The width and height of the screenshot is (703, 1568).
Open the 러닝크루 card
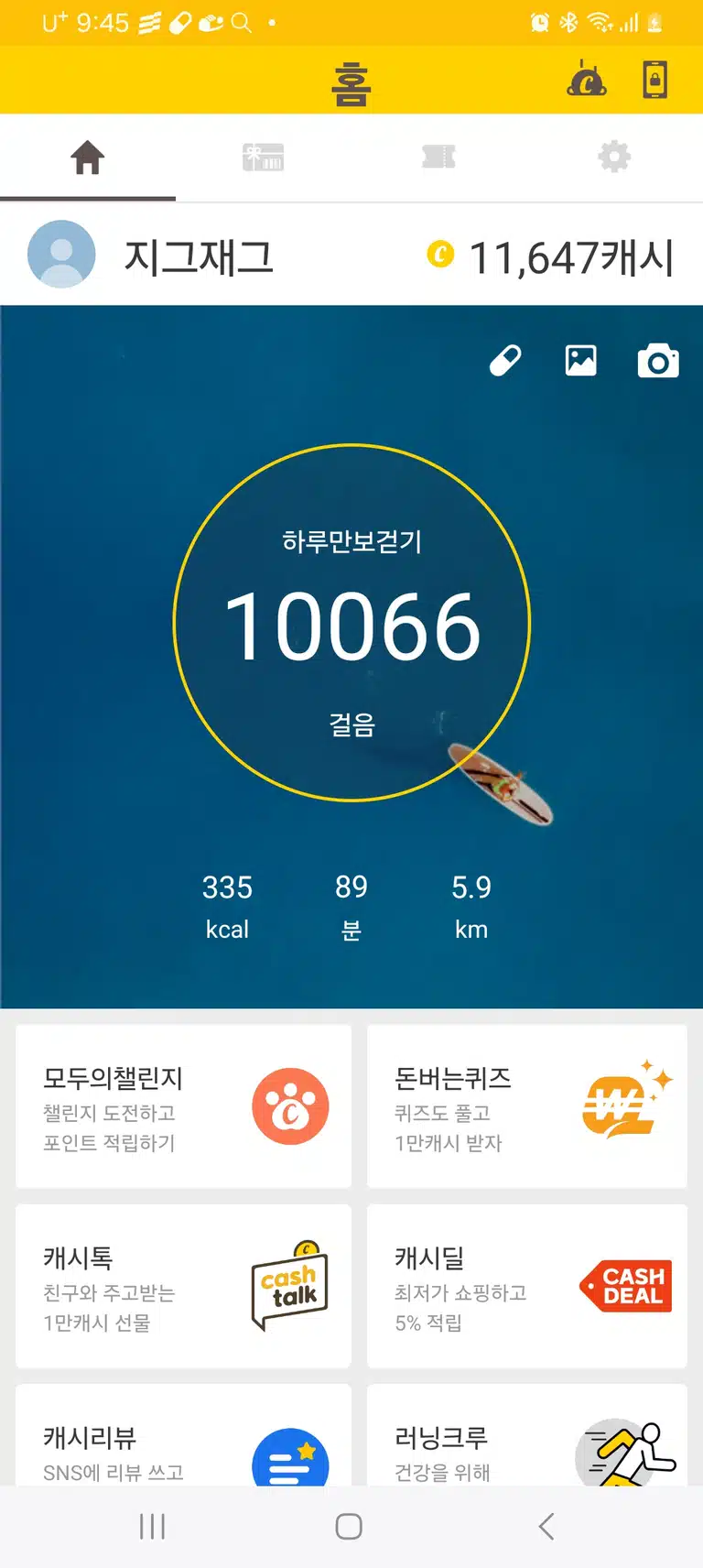527,1435
